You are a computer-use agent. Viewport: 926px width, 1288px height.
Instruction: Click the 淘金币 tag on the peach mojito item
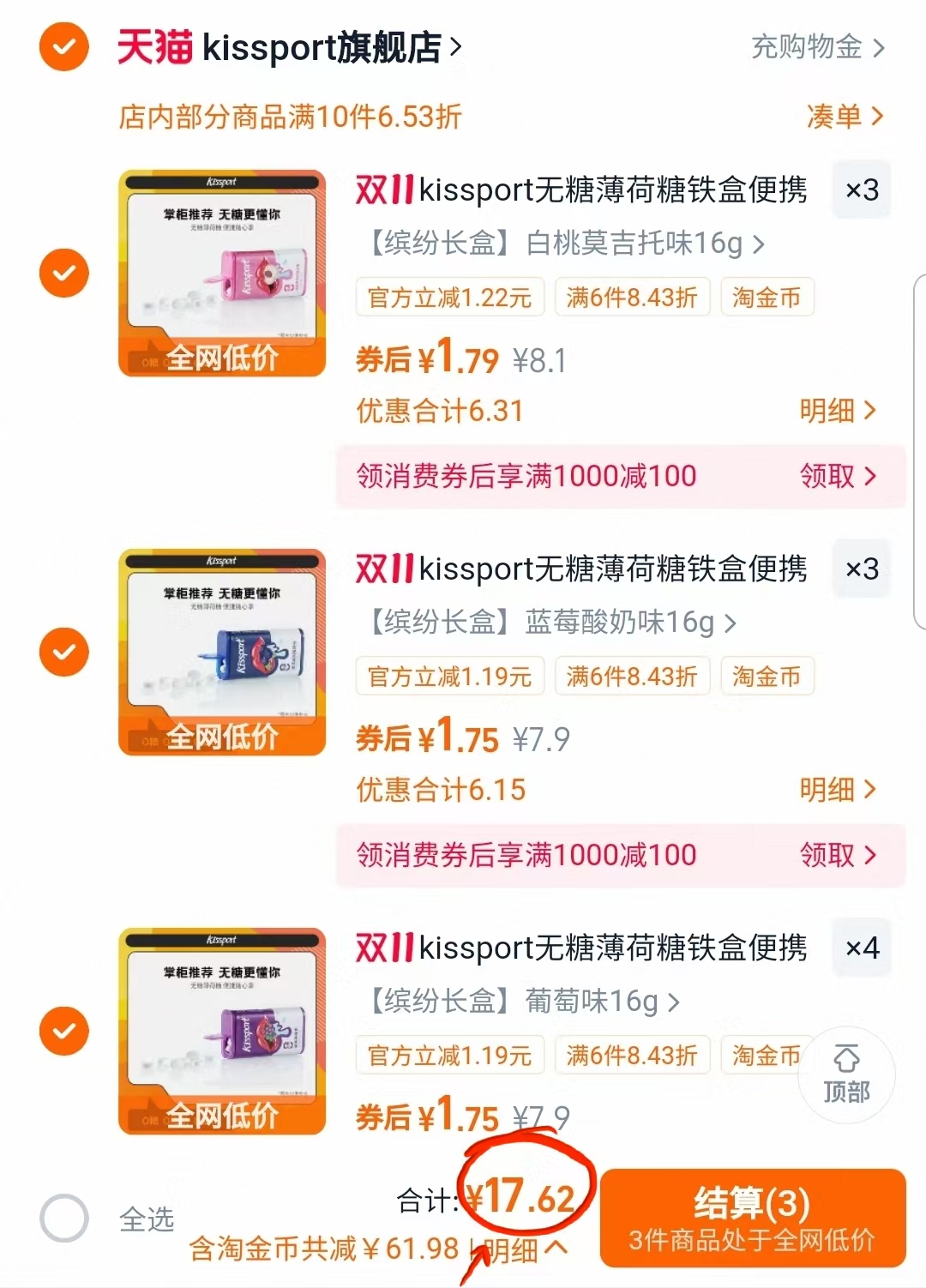click(x=767, y=298)
